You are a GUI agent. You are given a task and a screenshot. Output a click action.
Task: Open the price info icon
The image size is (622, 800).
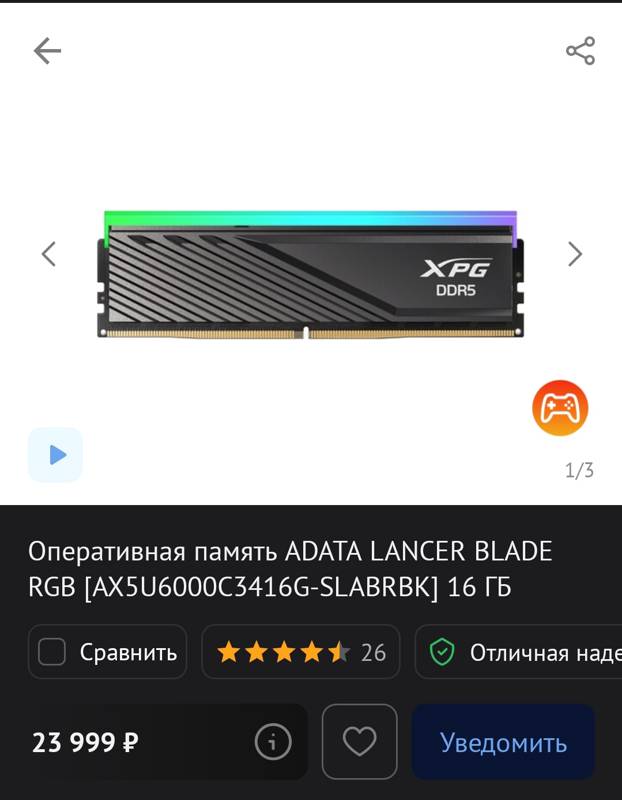[272, 742]
